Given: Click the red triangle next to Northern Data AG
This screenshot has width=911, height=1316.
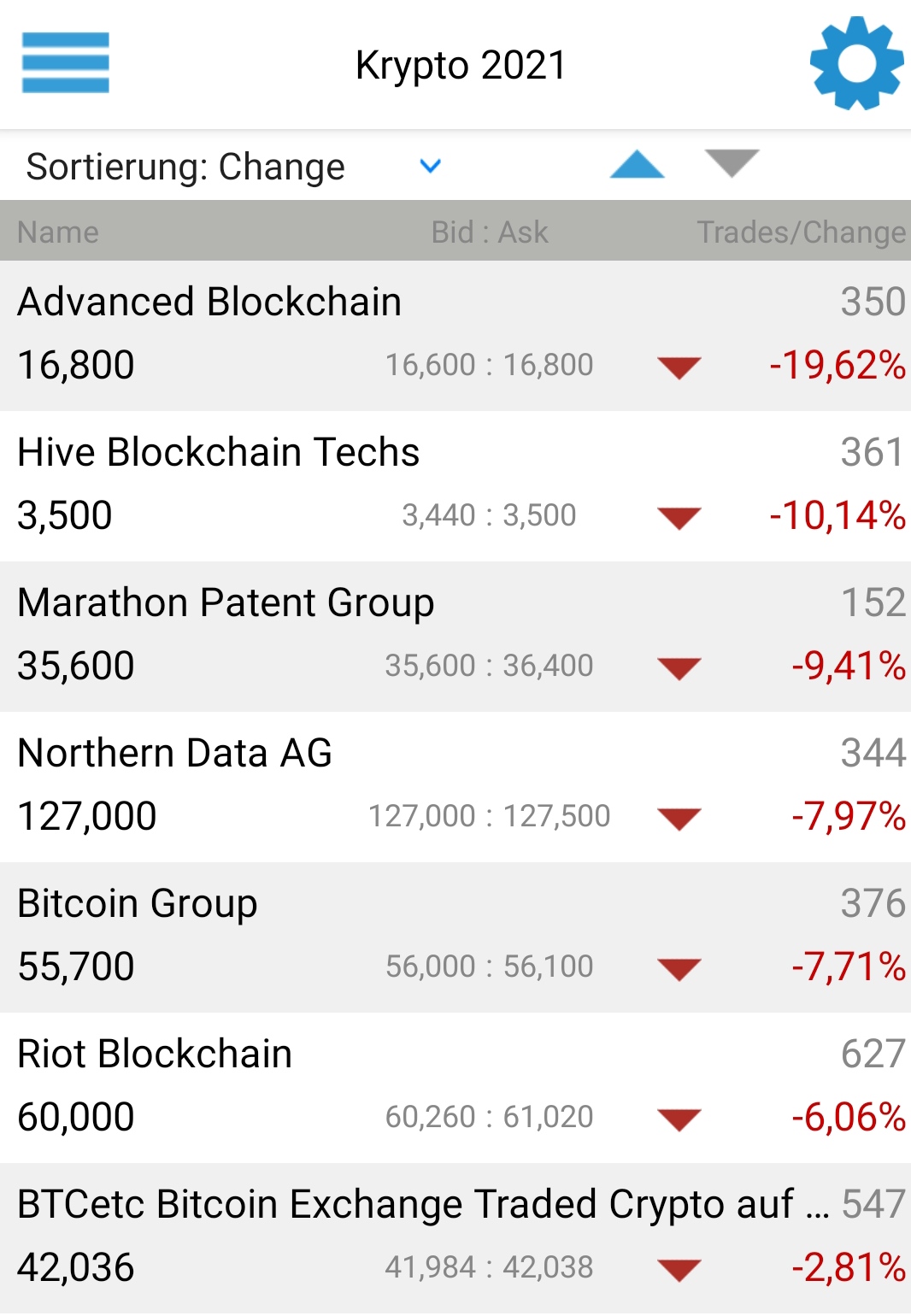Looking at the screenshot, I should (678, 817).
